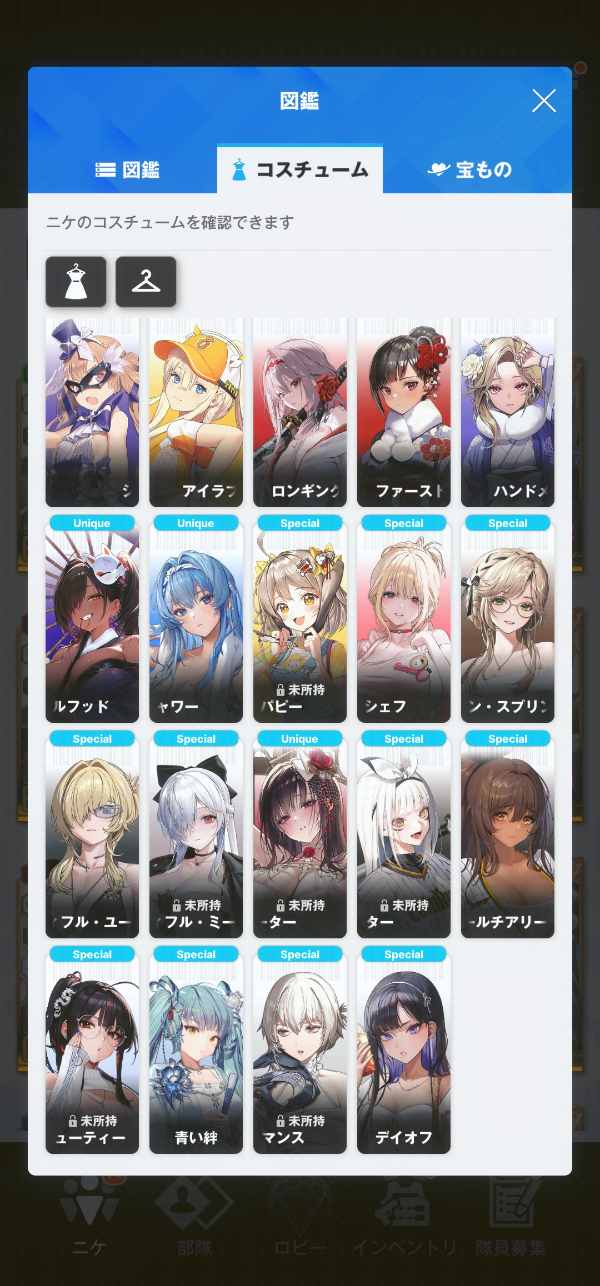Select the コスチューム tab
The image size is (600, 1286).
coord(299,170)
